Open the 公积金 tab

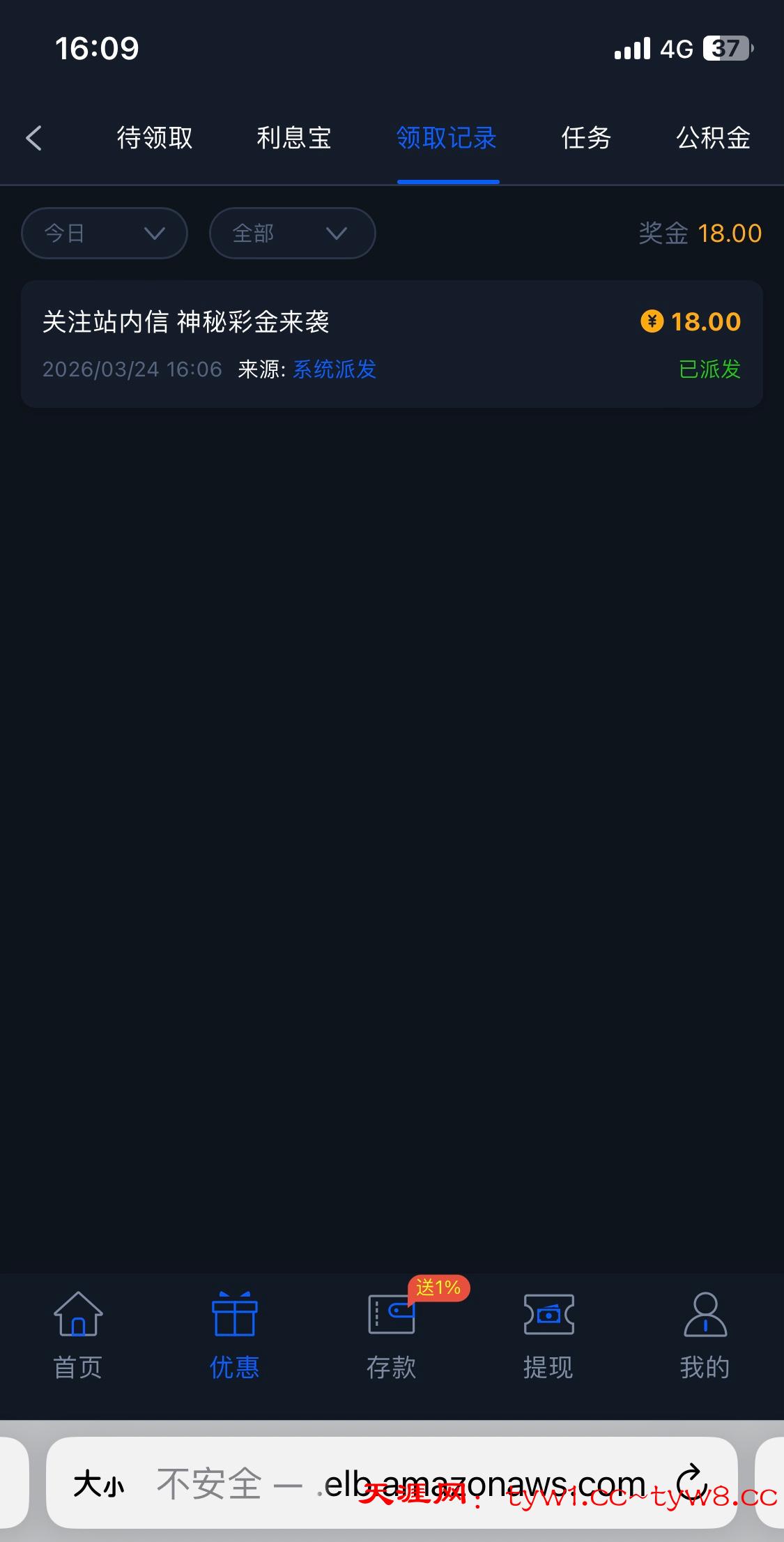[x=713, y=138]
